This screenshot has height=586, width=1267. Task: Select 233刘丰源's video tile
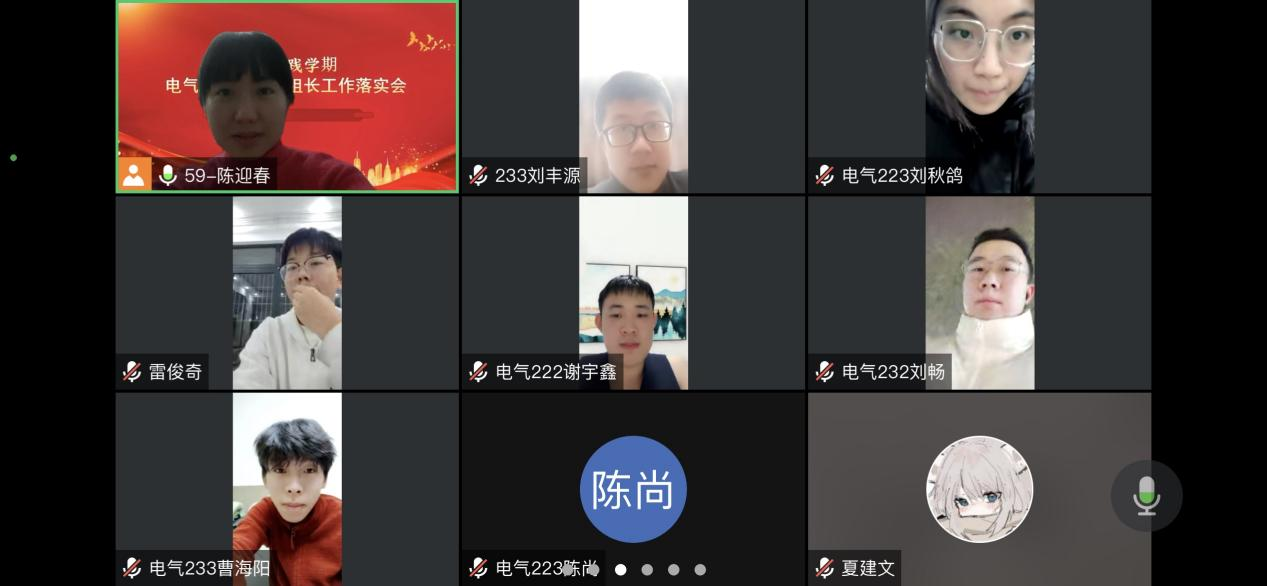tap(633, 97)
